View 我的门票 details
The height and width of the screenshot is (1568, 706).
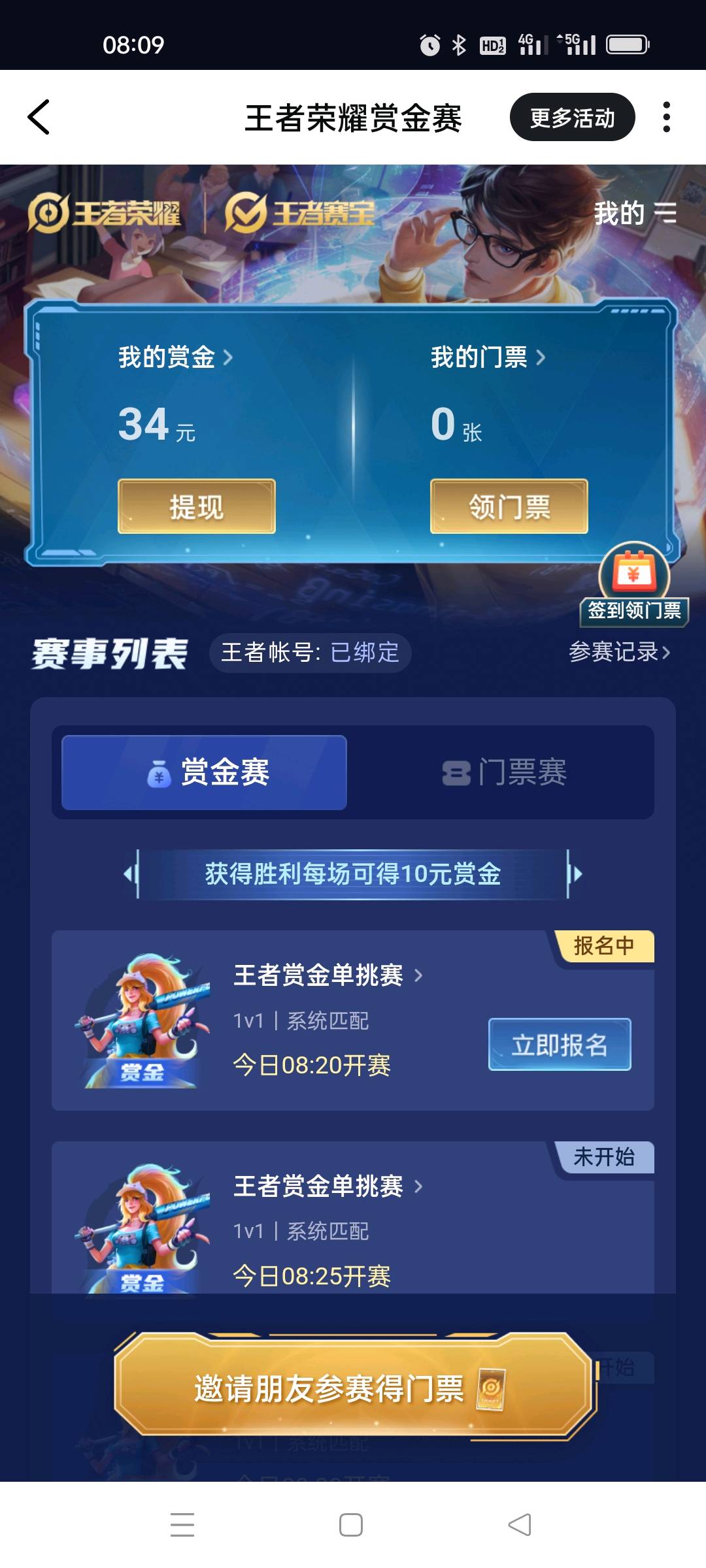pos(488,357)
